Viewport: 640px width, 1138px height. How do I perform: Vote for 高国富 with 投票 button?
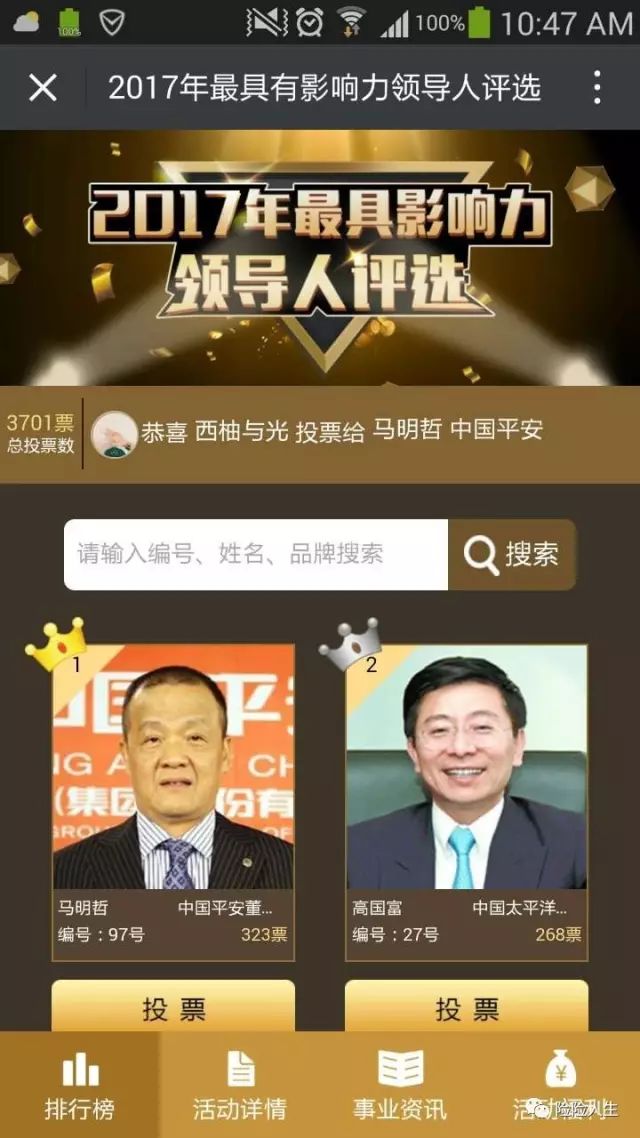(467, 1006)
